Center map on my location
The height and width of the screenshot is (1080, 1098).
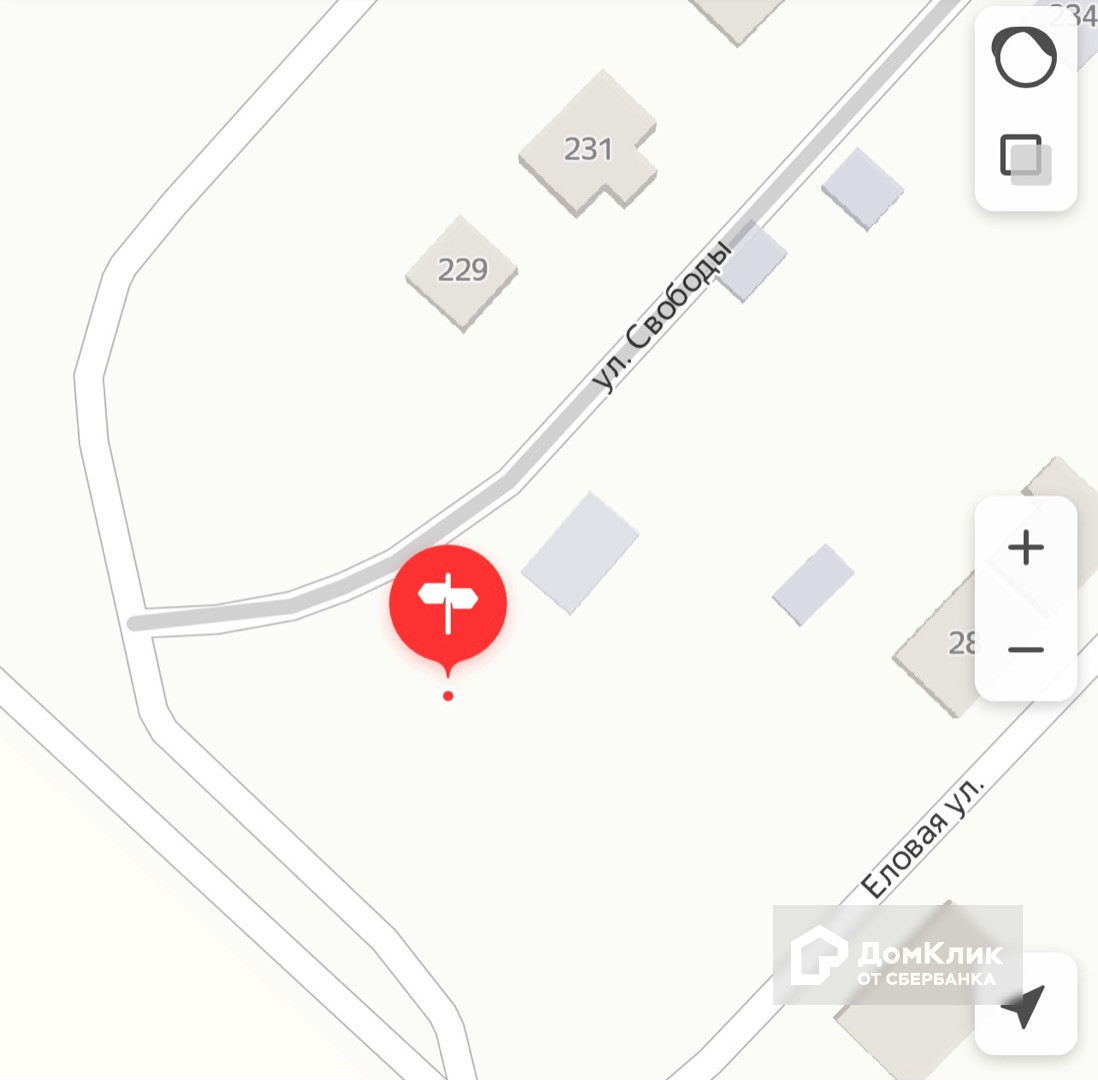point(1025,1004)
